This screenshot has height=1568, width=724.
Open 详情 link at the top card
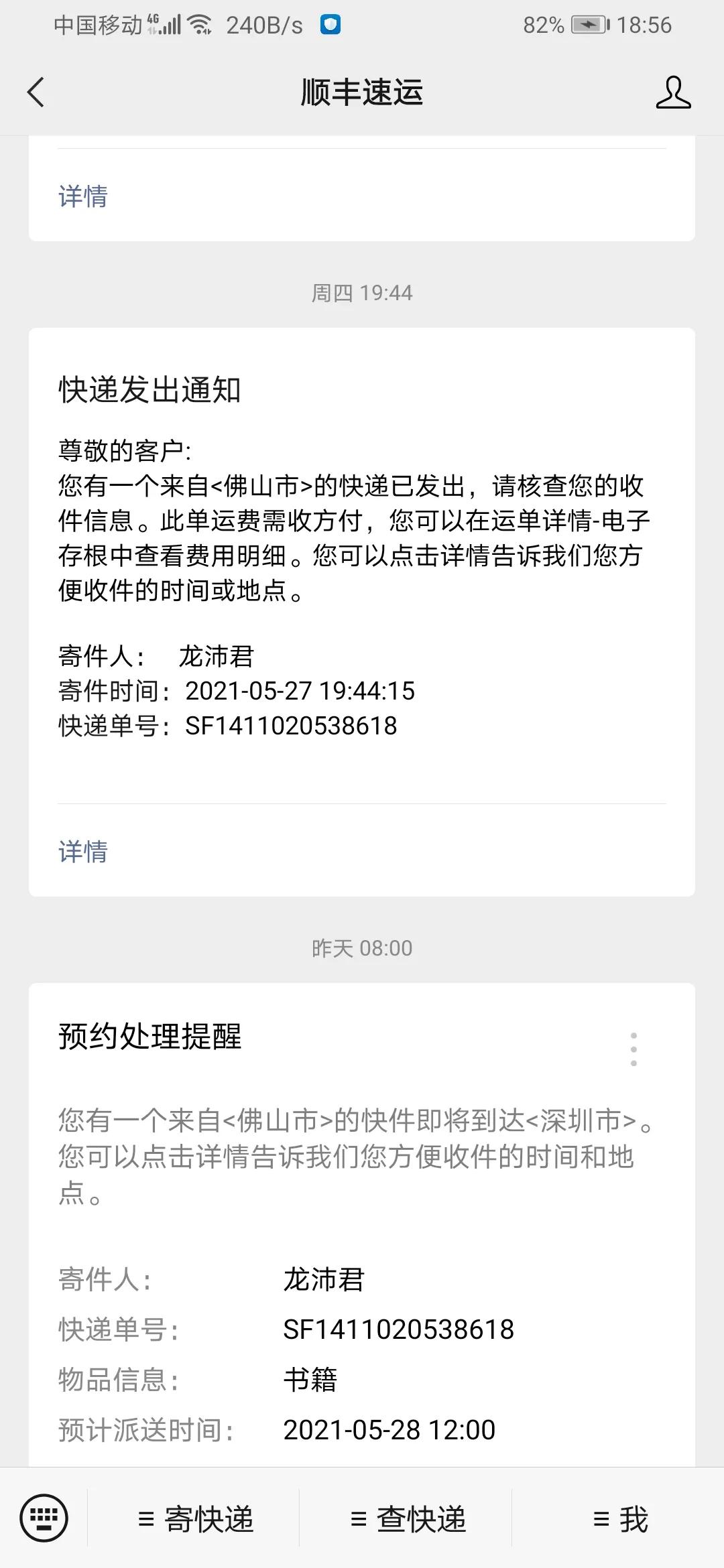[80, 196]
